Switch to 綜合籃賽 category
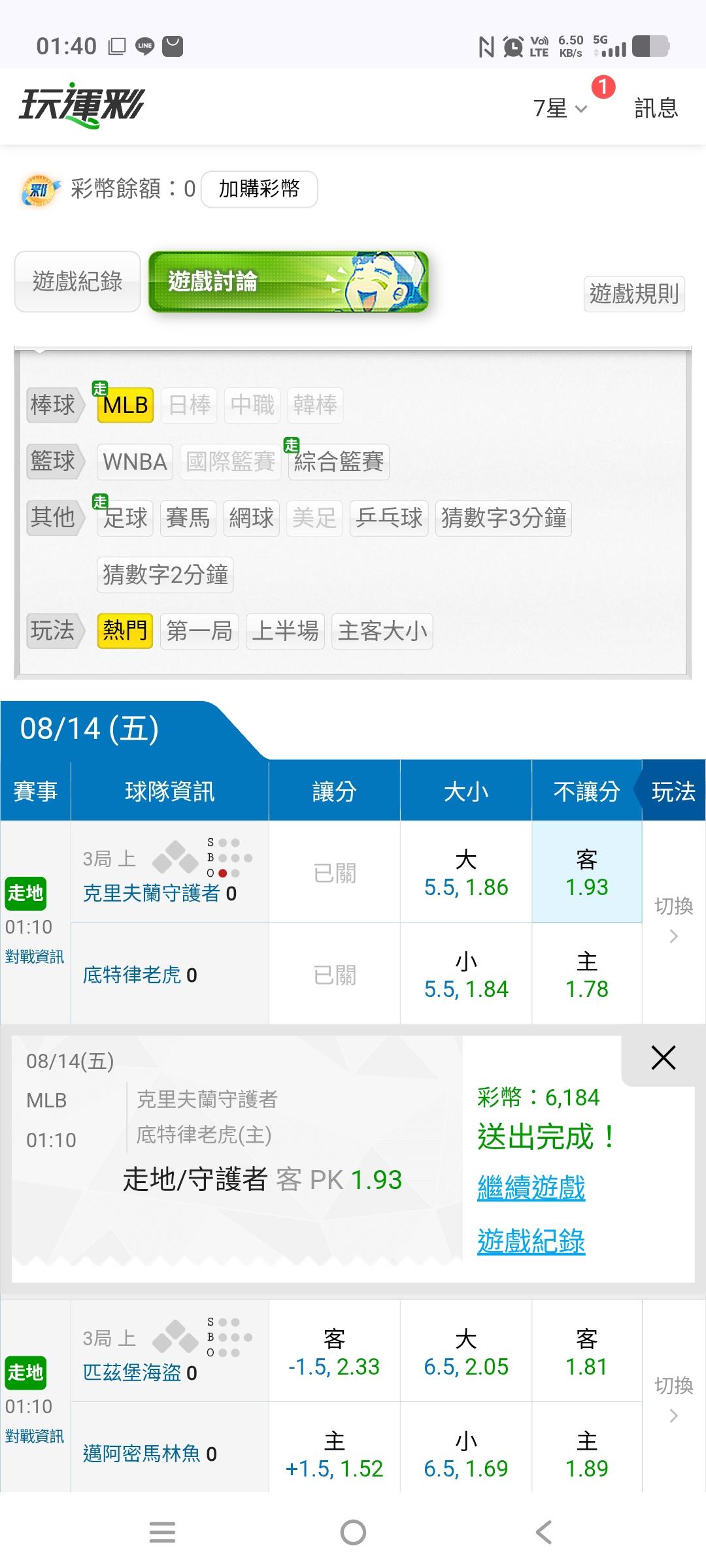Screen dimensions: 706x1568 (x=339, y=462)
